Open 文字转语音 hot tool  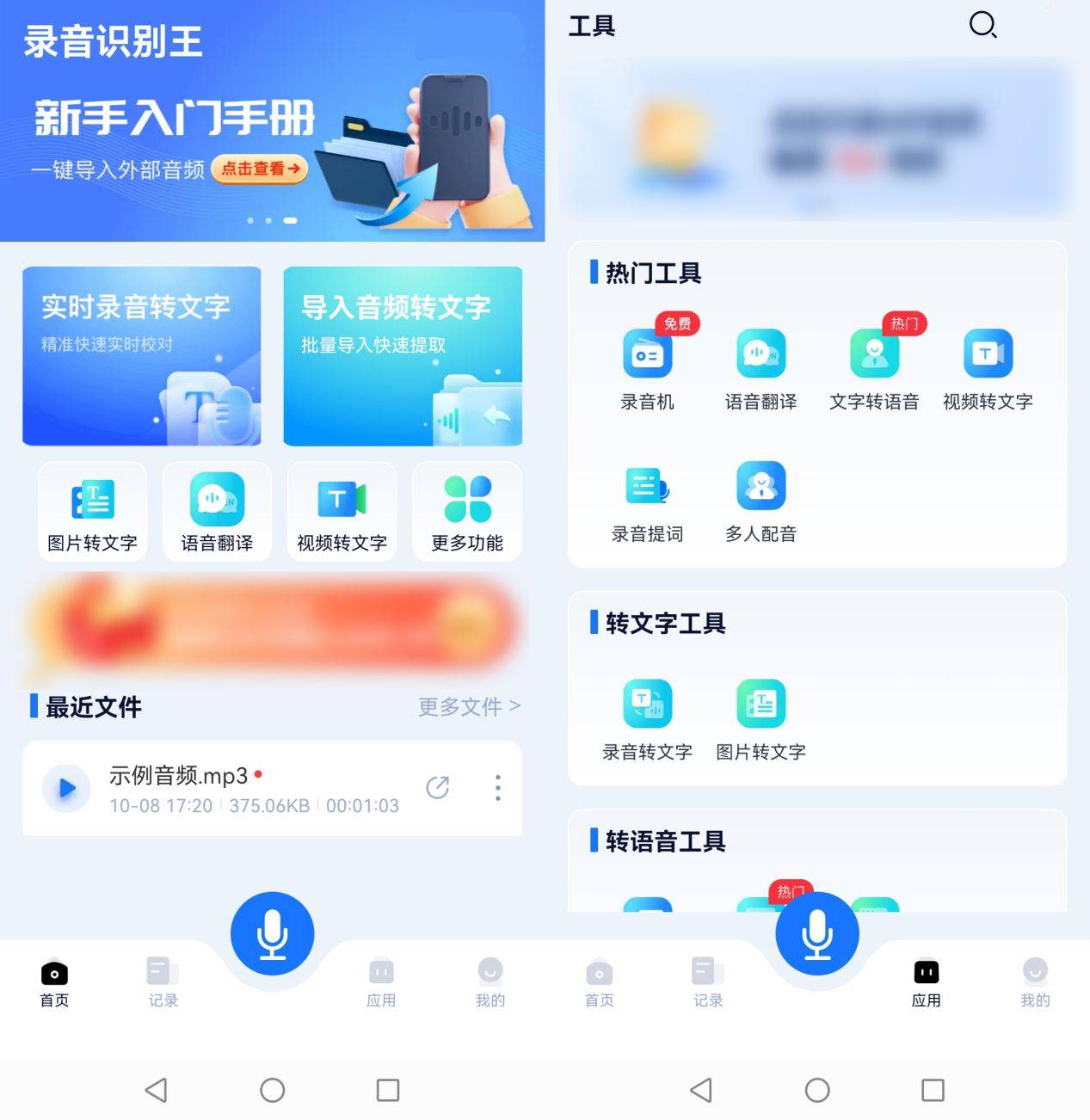pos(874,367)
